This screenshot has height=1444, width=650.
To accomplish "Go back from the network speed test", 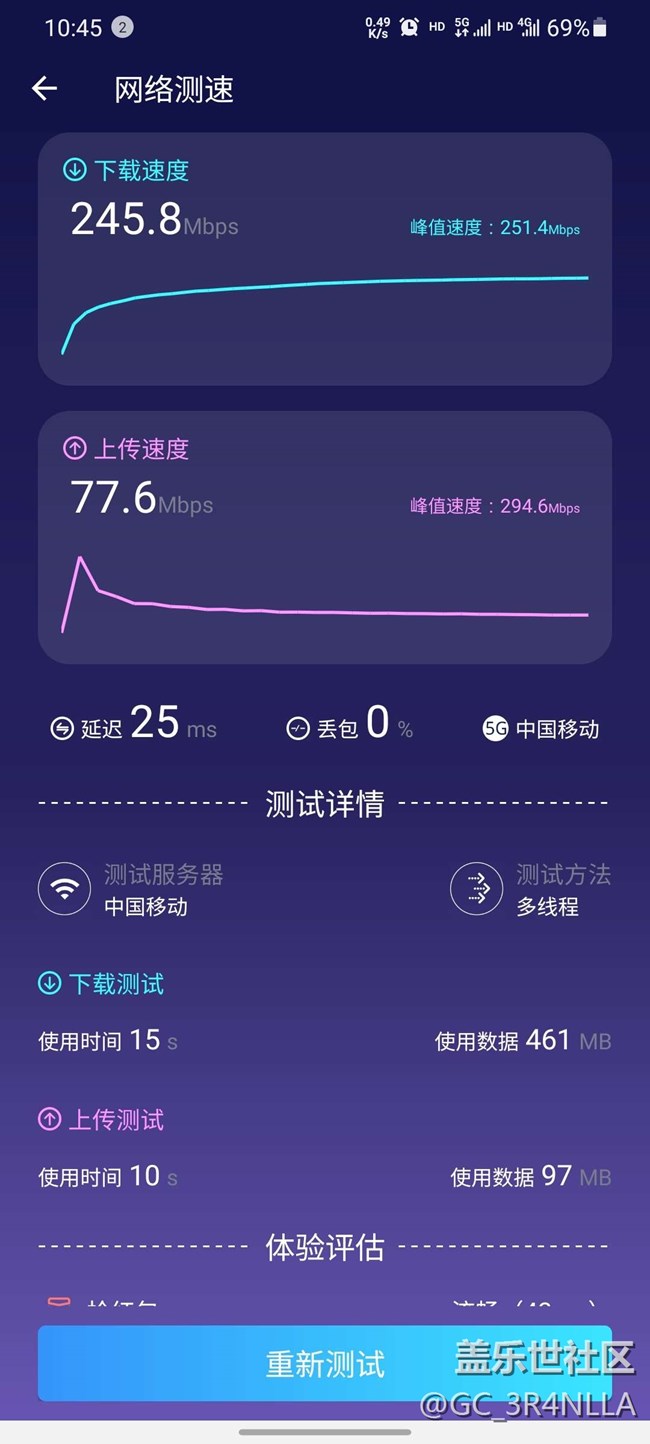I will pos(45,89).
